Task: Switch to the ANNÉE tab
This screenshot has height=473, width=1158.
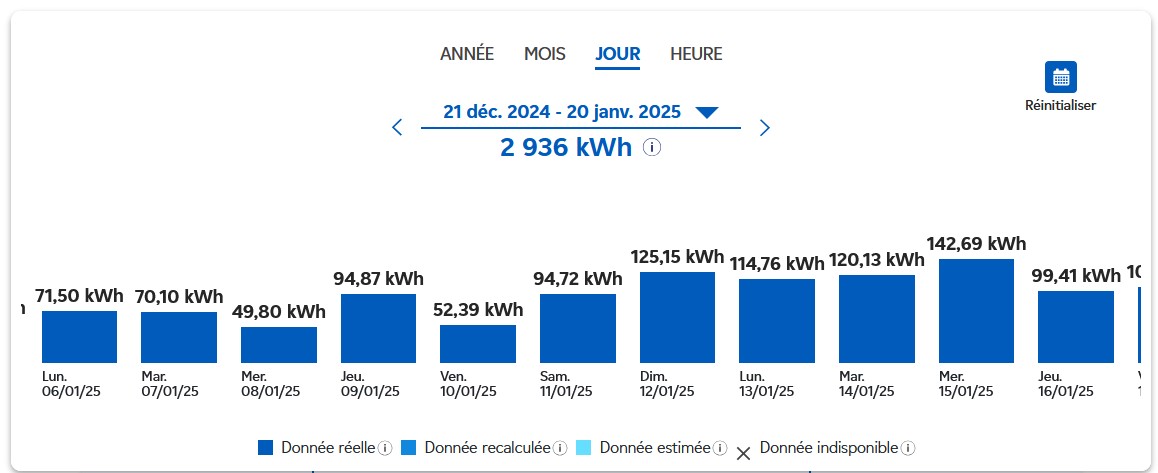Action: pyautogui.click(x=467, y=54)
